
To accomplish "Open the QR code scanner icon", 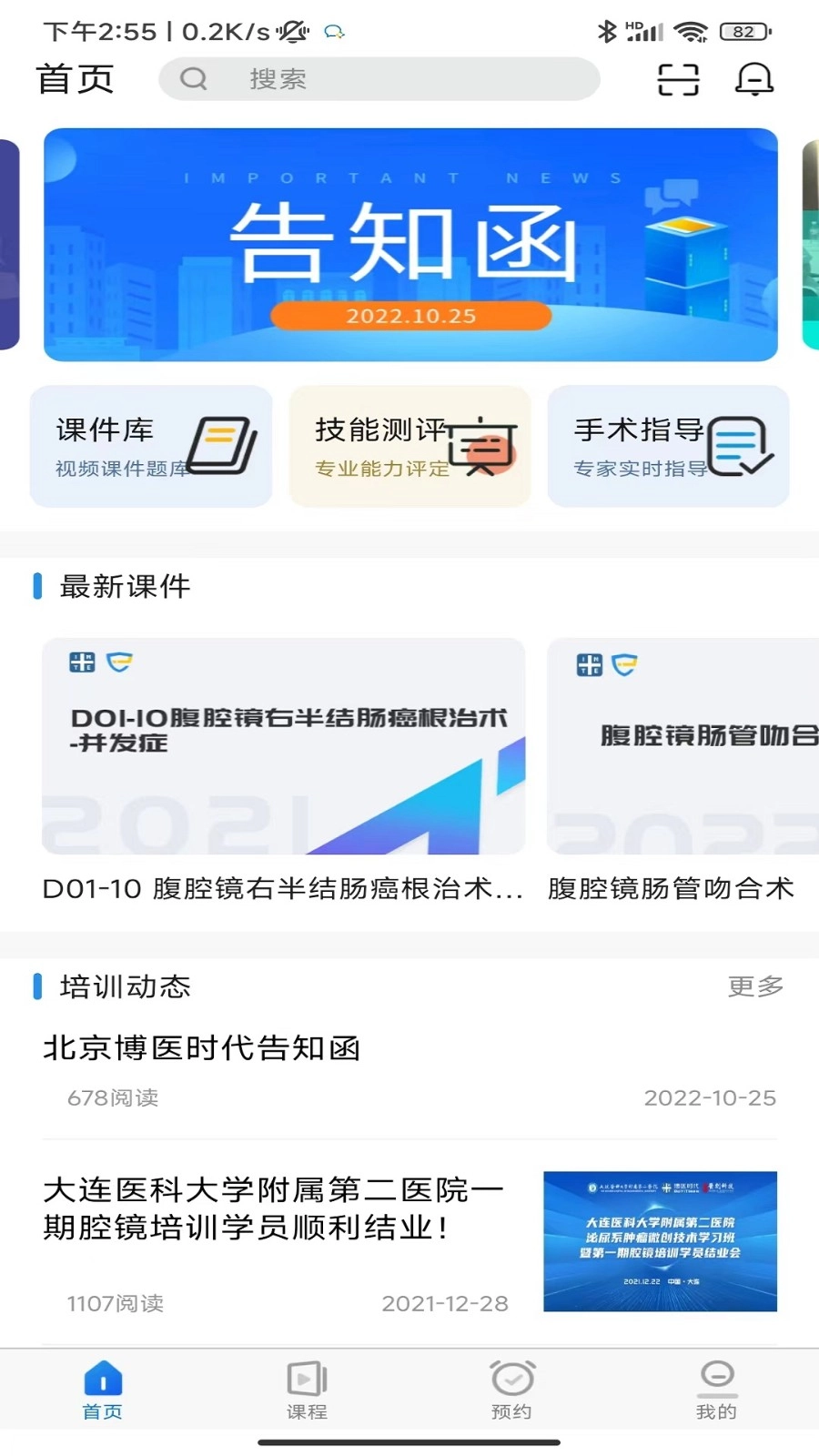I will [677, 79].
